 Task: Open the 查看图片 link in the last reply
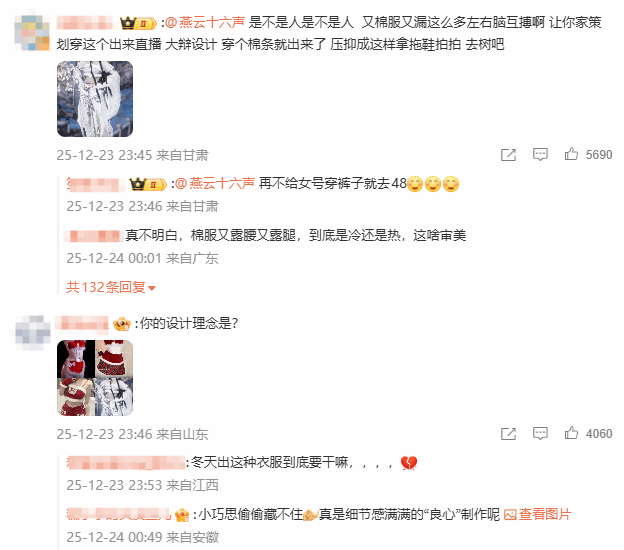[538, 514]
